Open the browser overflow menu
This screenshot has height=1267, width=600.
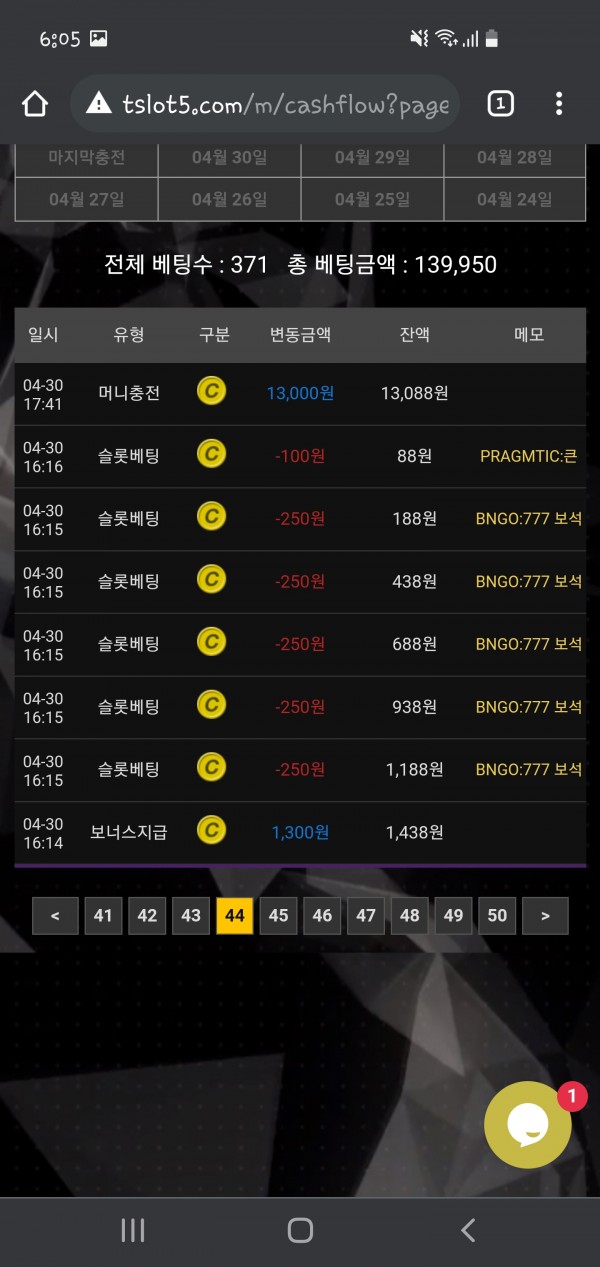point(559,103)
